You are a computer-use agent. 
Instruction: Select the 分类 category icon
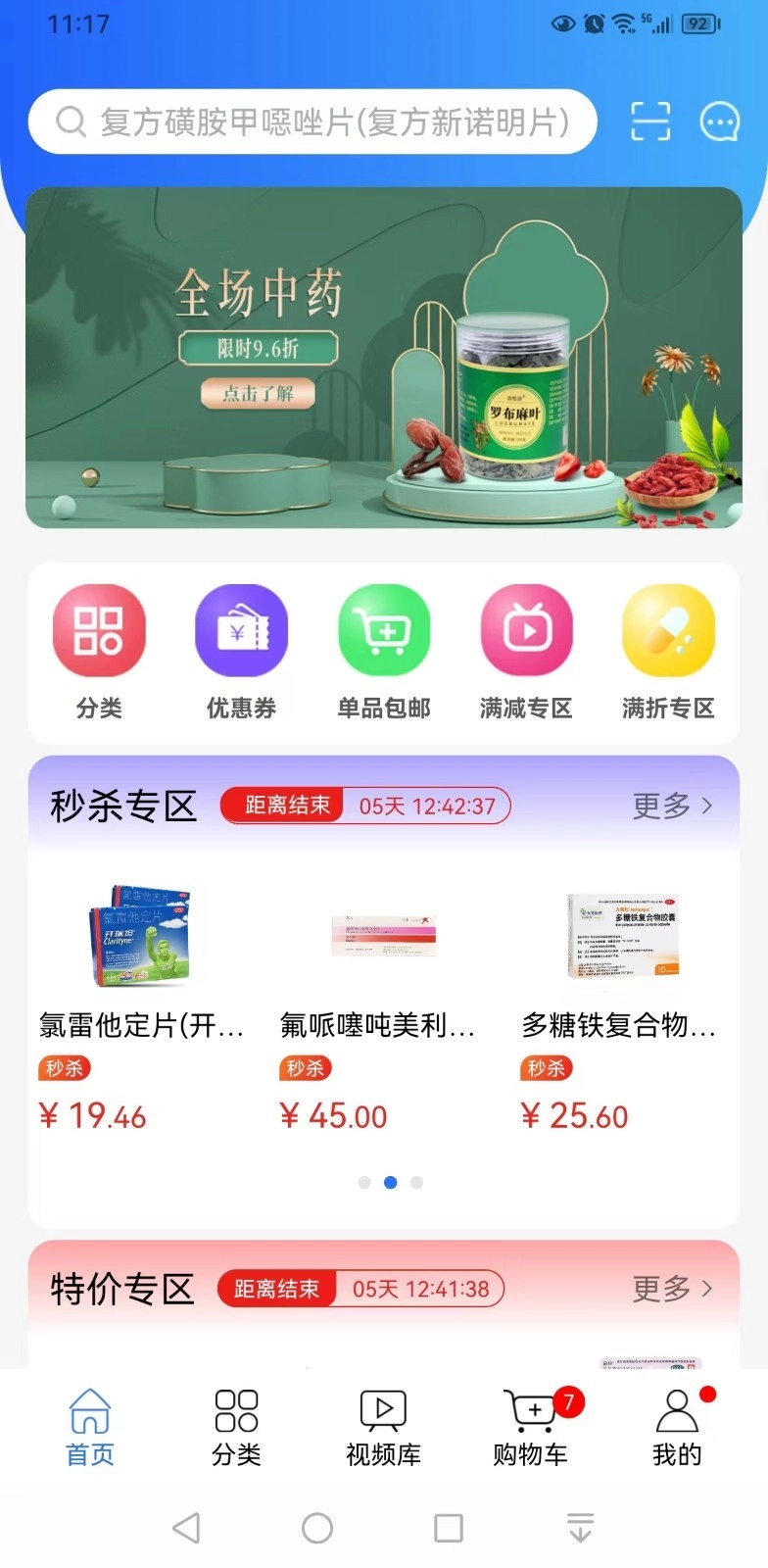(98, 630)
